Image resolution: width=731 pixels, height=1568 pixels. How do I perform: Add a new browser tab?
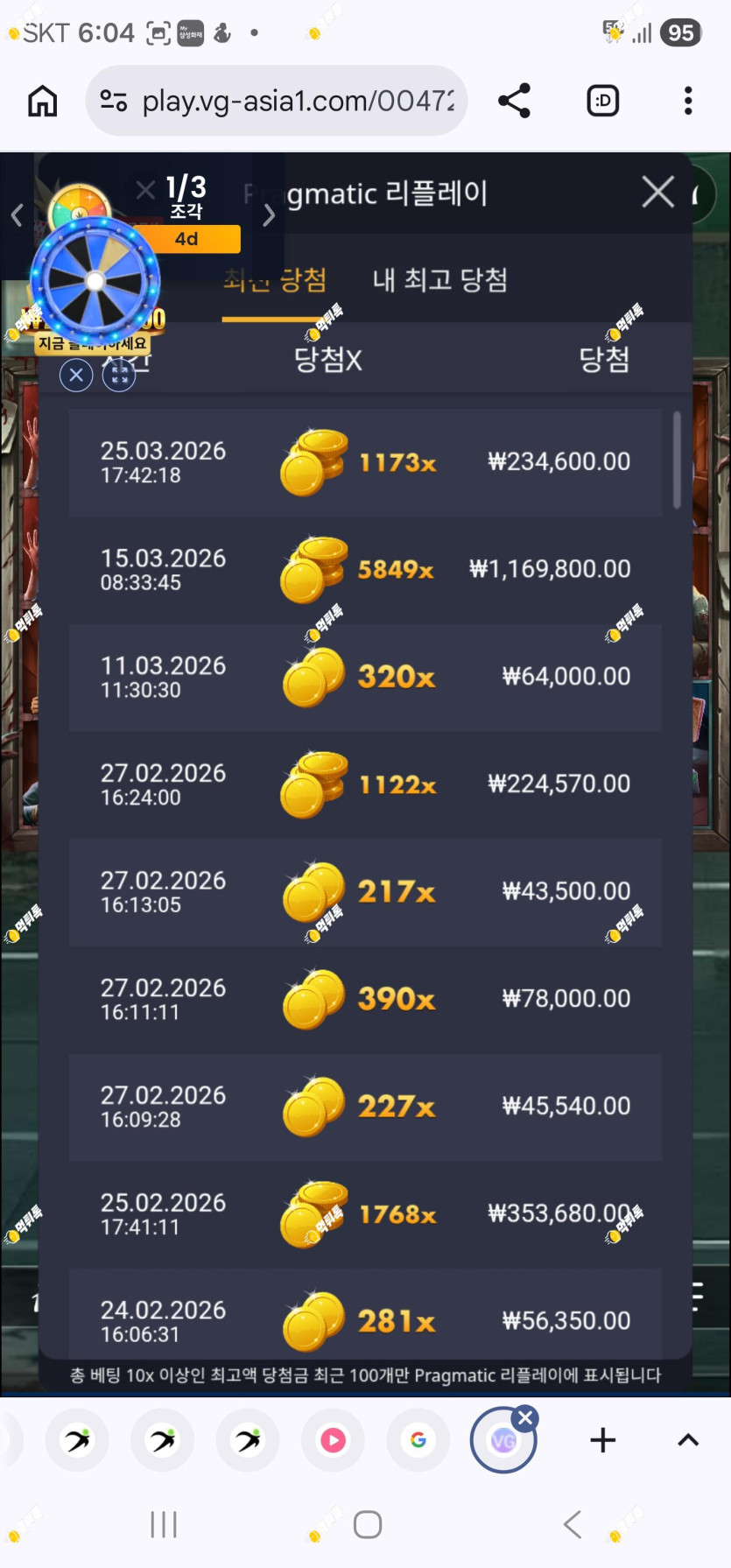coord(602,1440)
